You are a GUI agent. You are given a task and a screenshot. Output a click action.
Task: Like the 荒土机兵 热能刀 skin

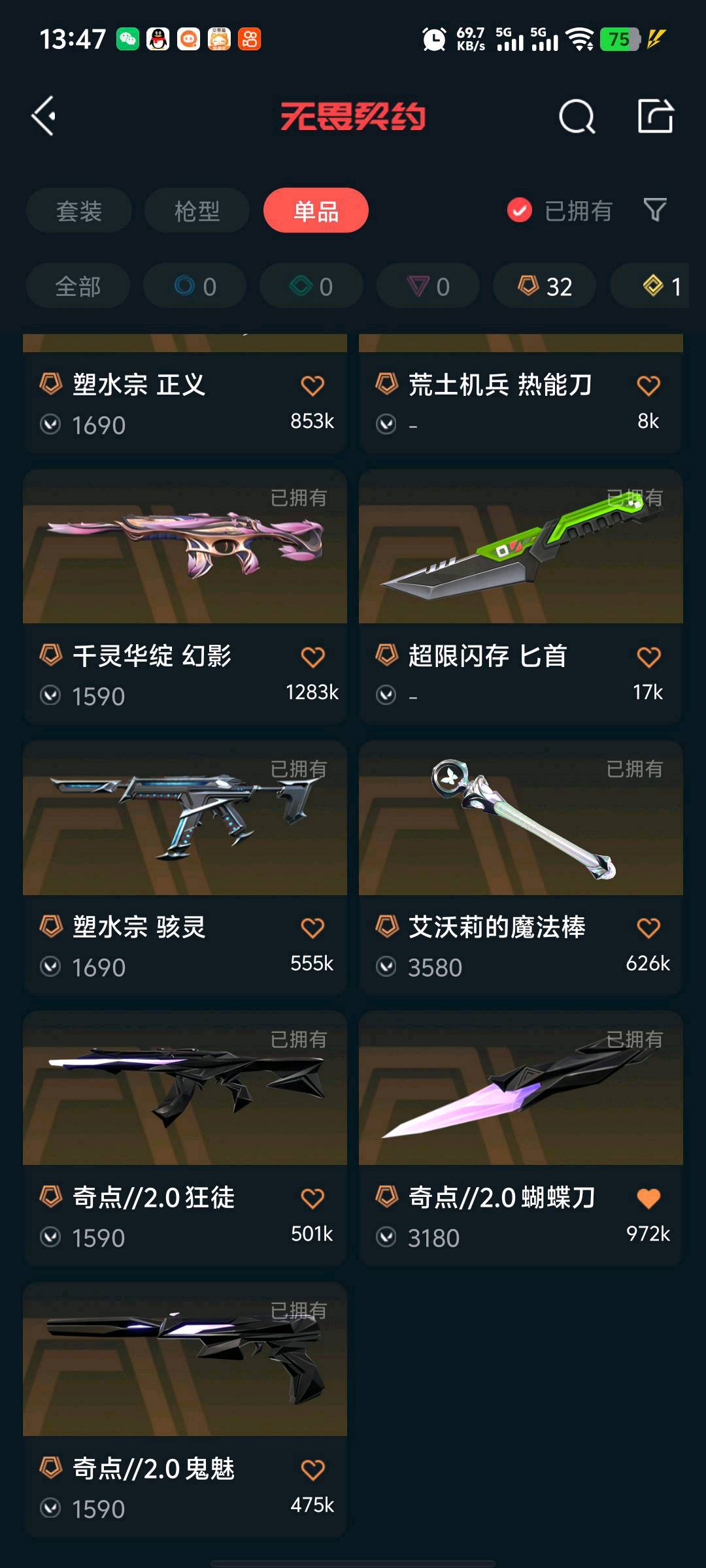pos(648,385)
